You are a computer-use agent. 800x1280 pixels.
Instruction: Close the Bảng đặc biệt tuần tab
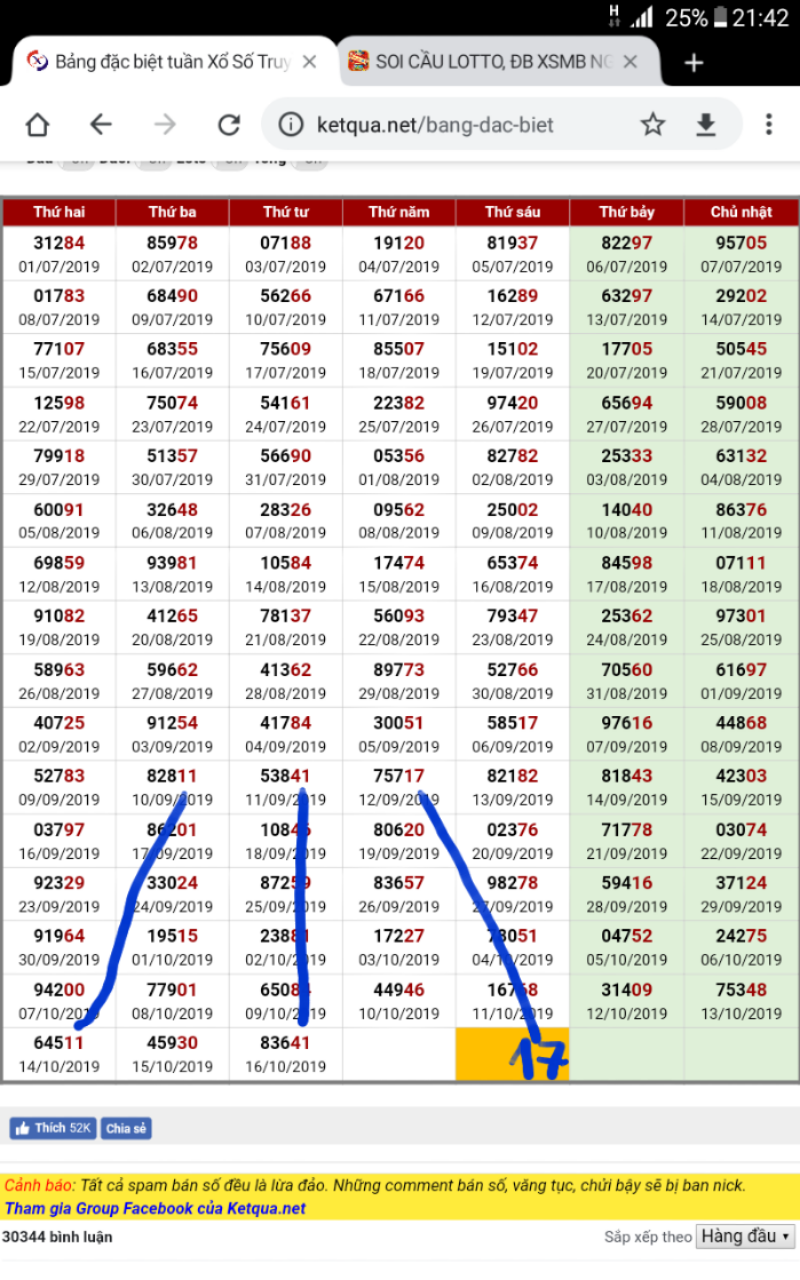[x=309, y=62]
